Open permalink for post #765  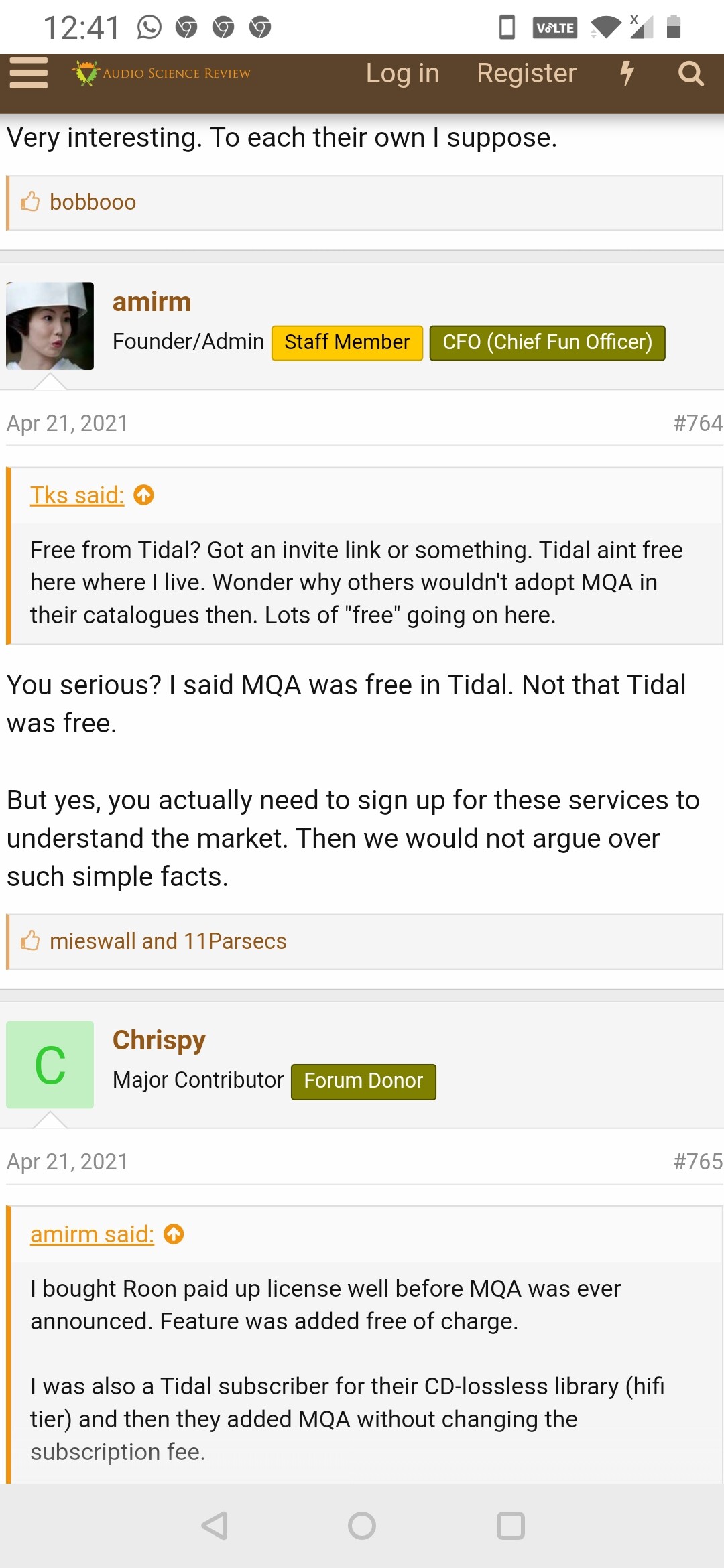click(x=697, y=1162)
